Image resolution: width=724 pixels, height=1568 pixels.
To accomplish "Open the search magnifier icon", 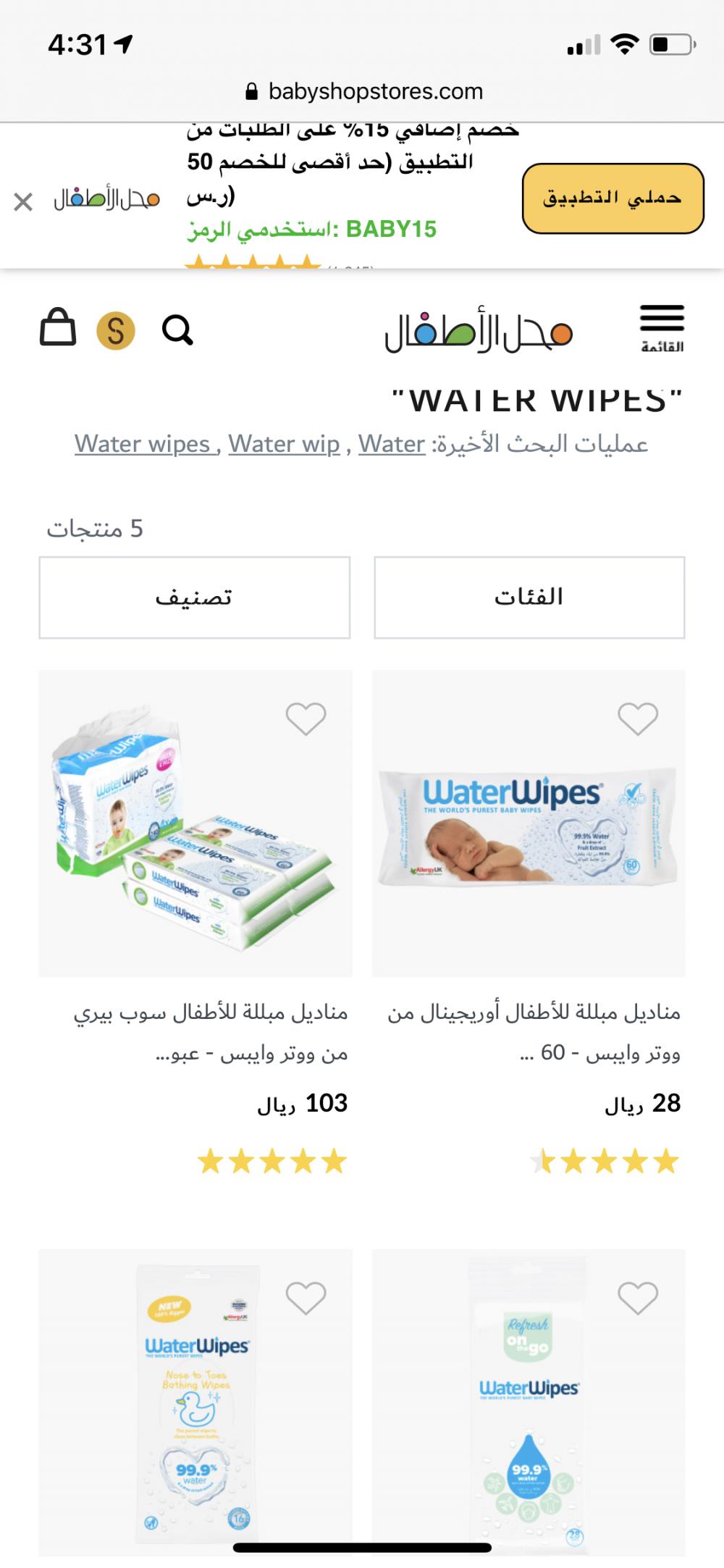I will (177, 330).
